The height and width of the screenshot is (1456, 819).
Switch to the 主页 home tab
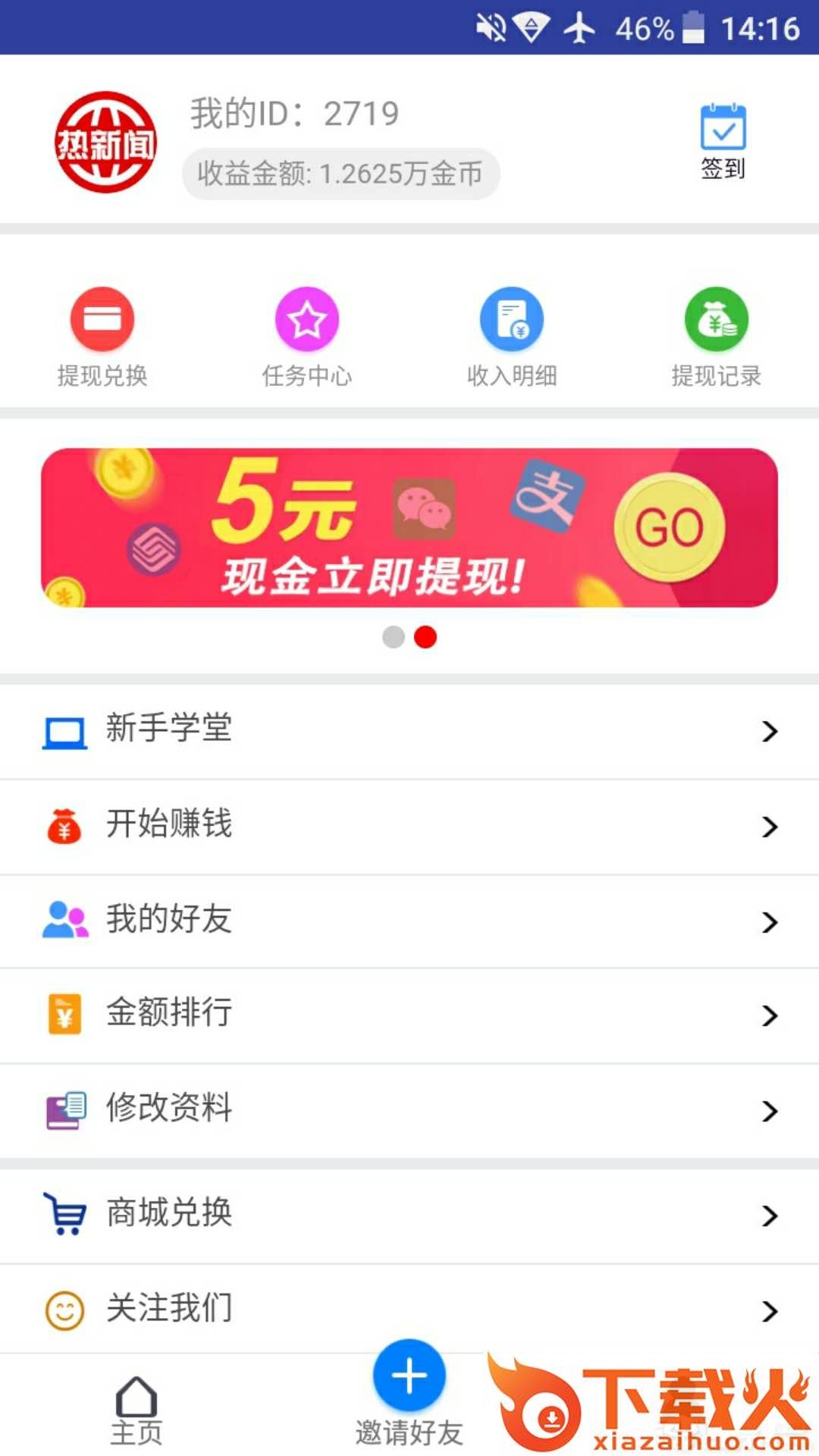pyautogui.click(x=136, y=1410)
